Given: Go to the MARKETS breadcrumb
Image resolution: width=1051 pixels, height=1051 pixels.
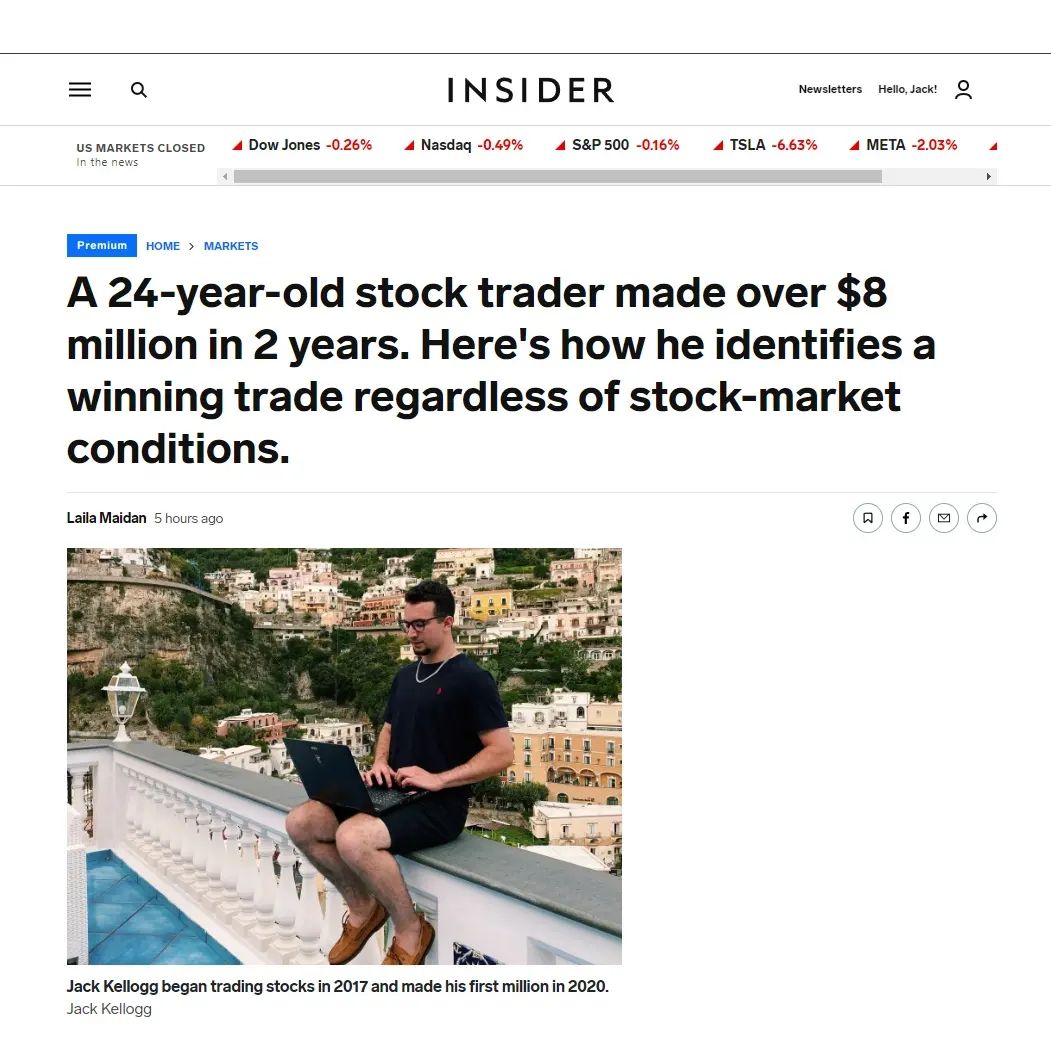Looking at the screenshot, I should point(231,246).
